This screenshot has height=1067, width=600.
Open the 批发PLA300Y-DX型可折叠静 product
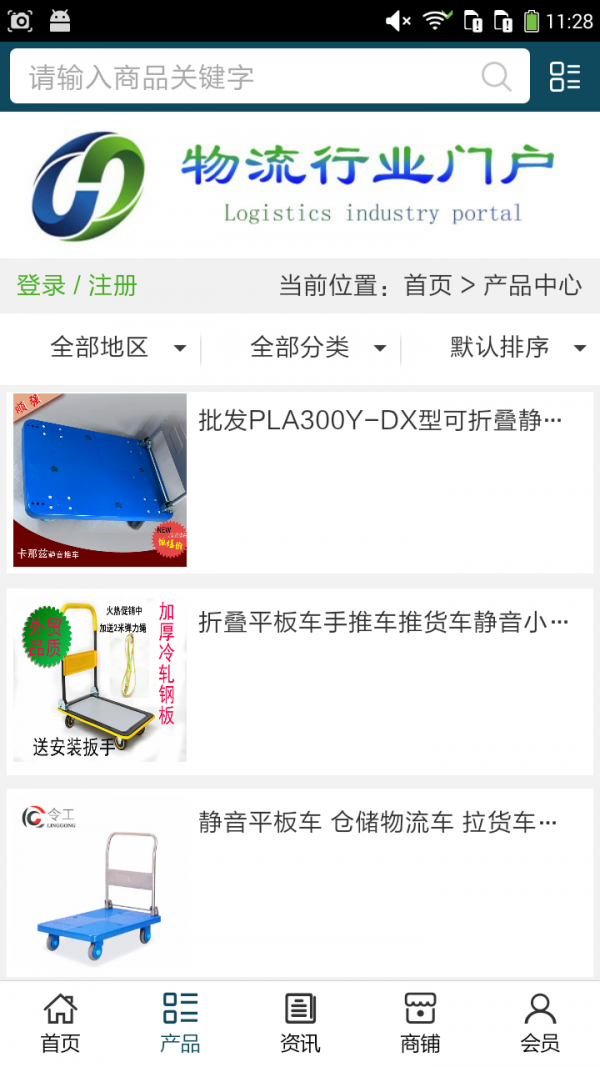pos(380,421)
